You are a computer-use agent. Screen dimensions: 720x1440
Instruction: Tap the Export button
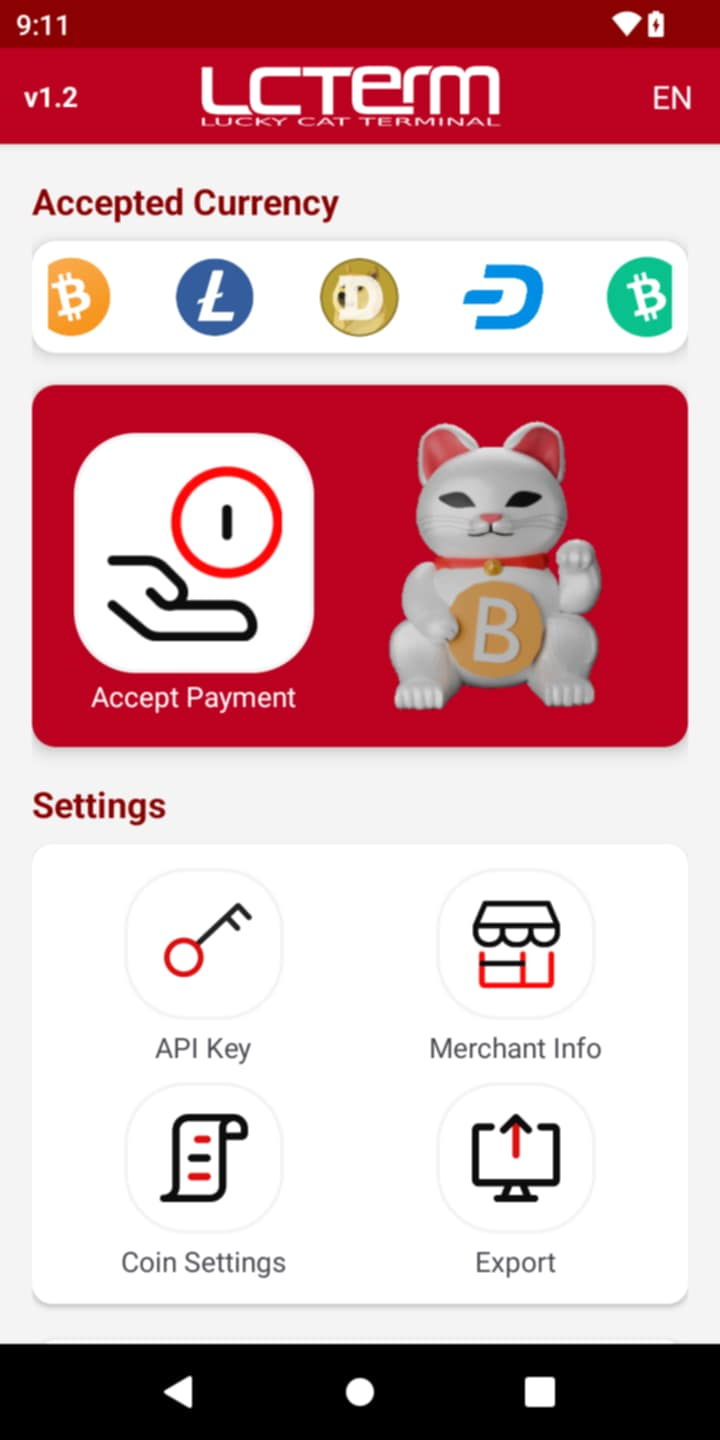click(x=515, y=1158)
